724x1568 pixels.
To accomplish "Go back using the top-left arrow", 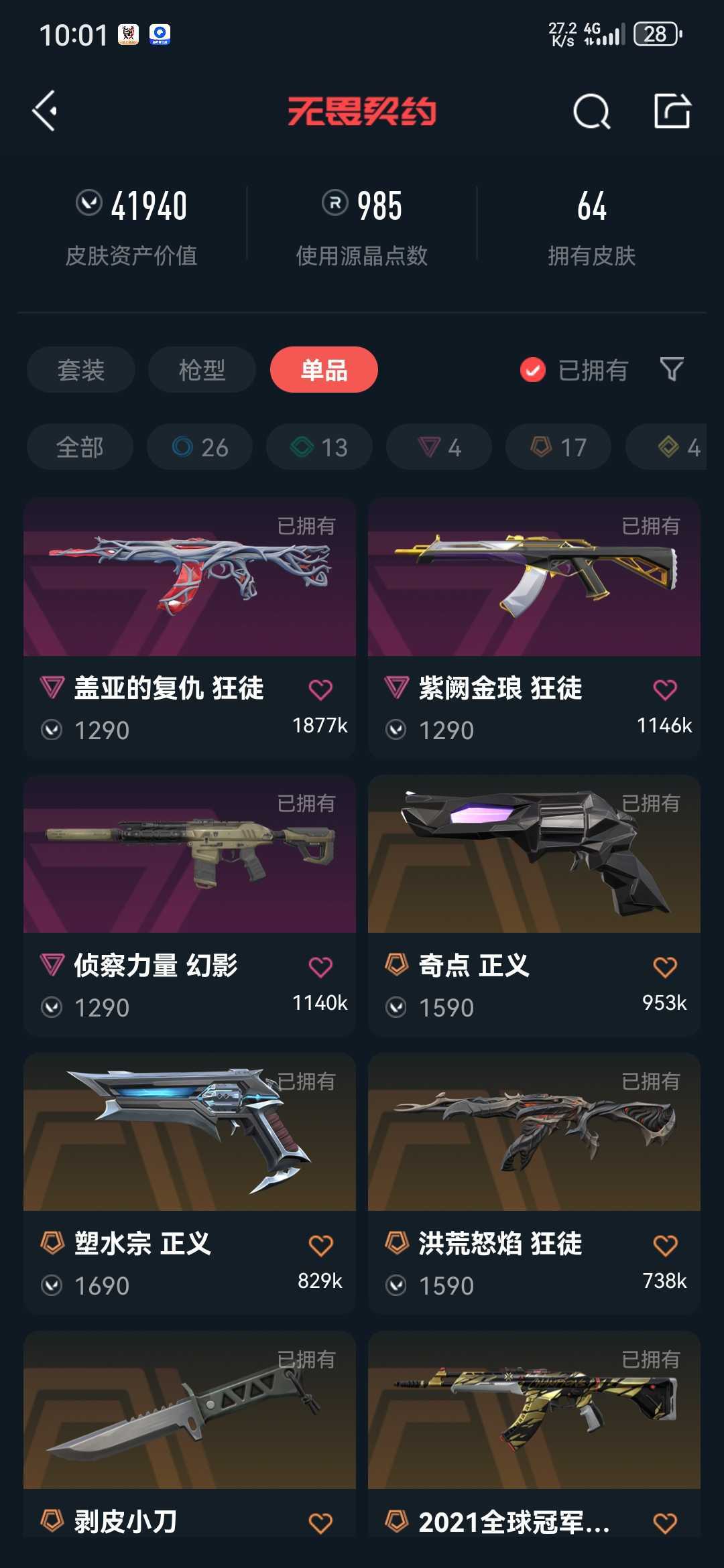I will pyautogui.click(x=46, y=111).
